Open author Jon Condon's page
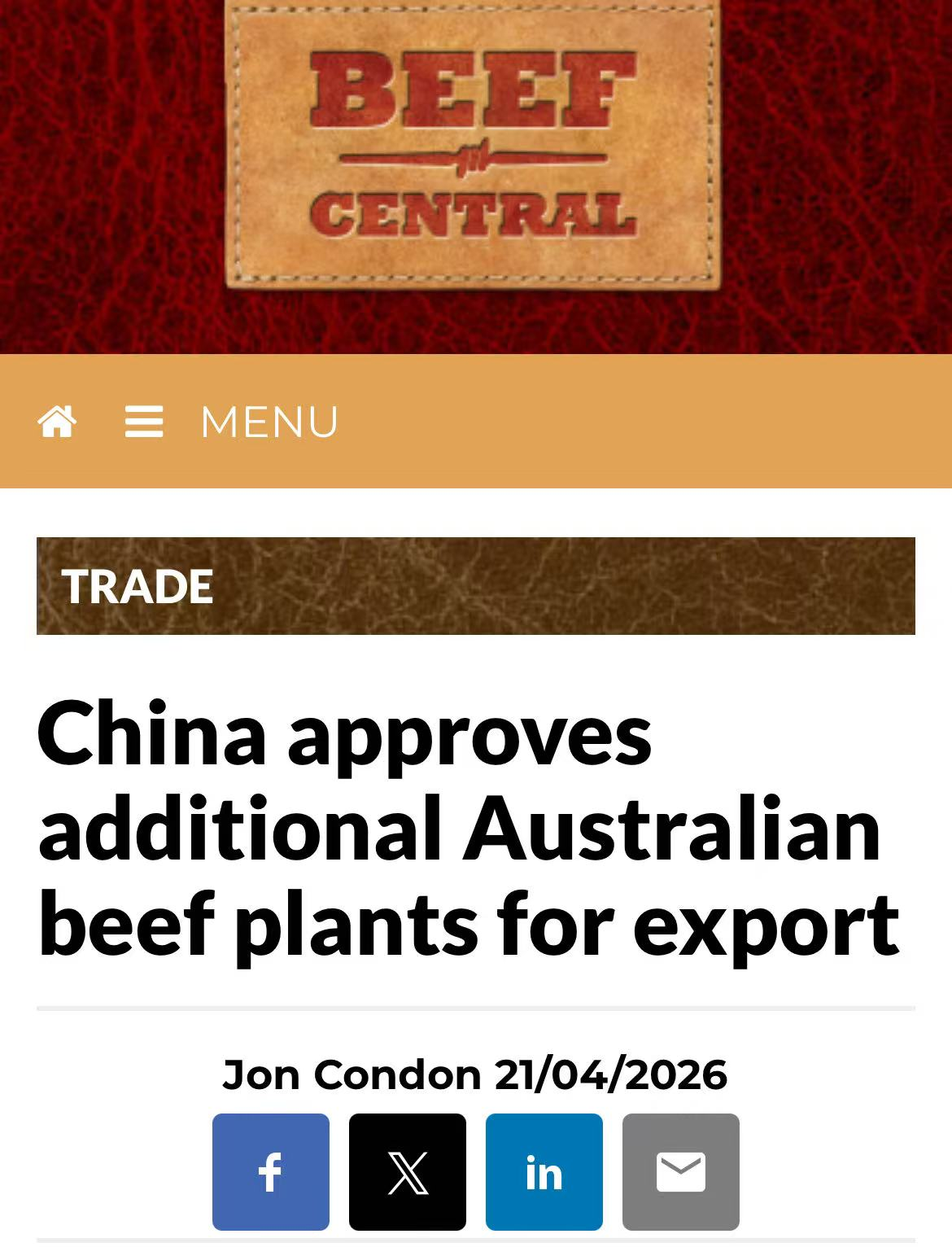Screen dimensions: 952x1247 [352, 1074]
